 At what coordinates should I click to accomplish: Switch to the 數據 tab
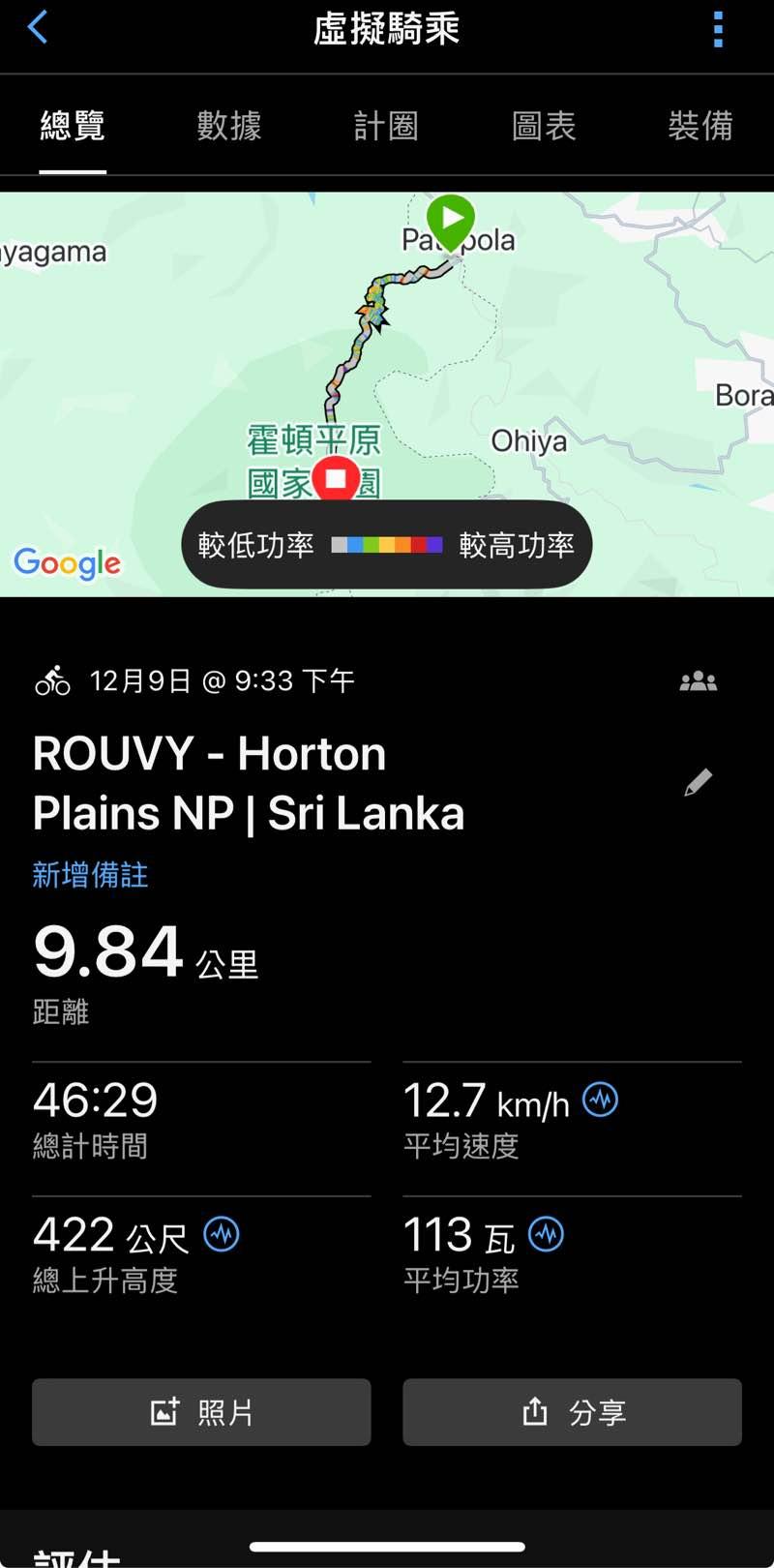[x=229, y=126]
